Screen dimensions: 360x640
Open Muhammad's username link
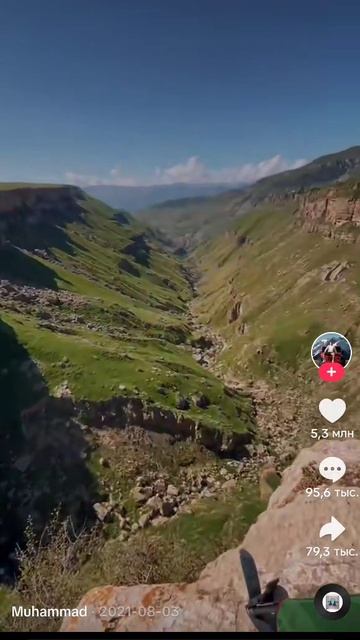click(x=49, y=611)
